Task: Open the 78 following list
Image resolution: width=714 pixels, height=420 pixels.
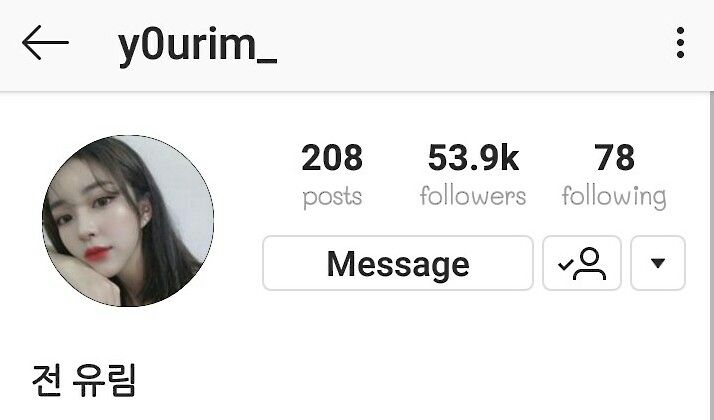Action: click(x=614, y=174)
